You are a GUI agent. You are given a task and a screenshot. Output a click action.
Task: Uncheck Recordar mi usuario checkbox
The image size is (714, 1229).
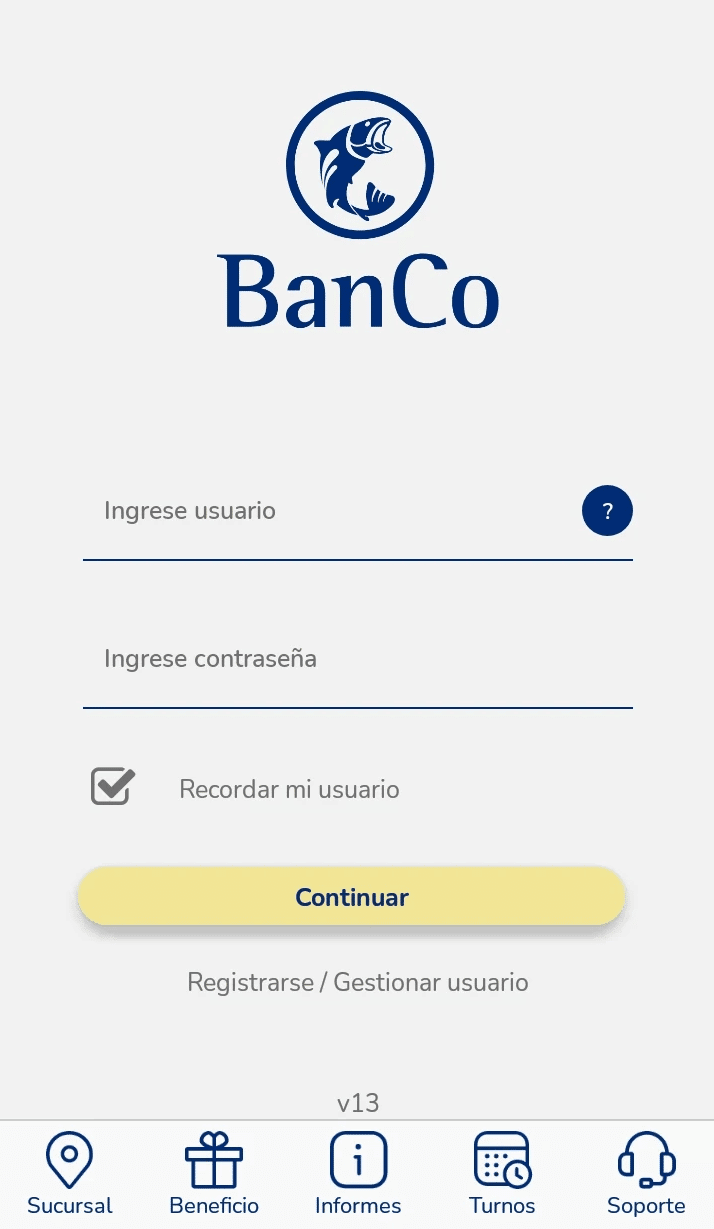(x=113, y=787)
